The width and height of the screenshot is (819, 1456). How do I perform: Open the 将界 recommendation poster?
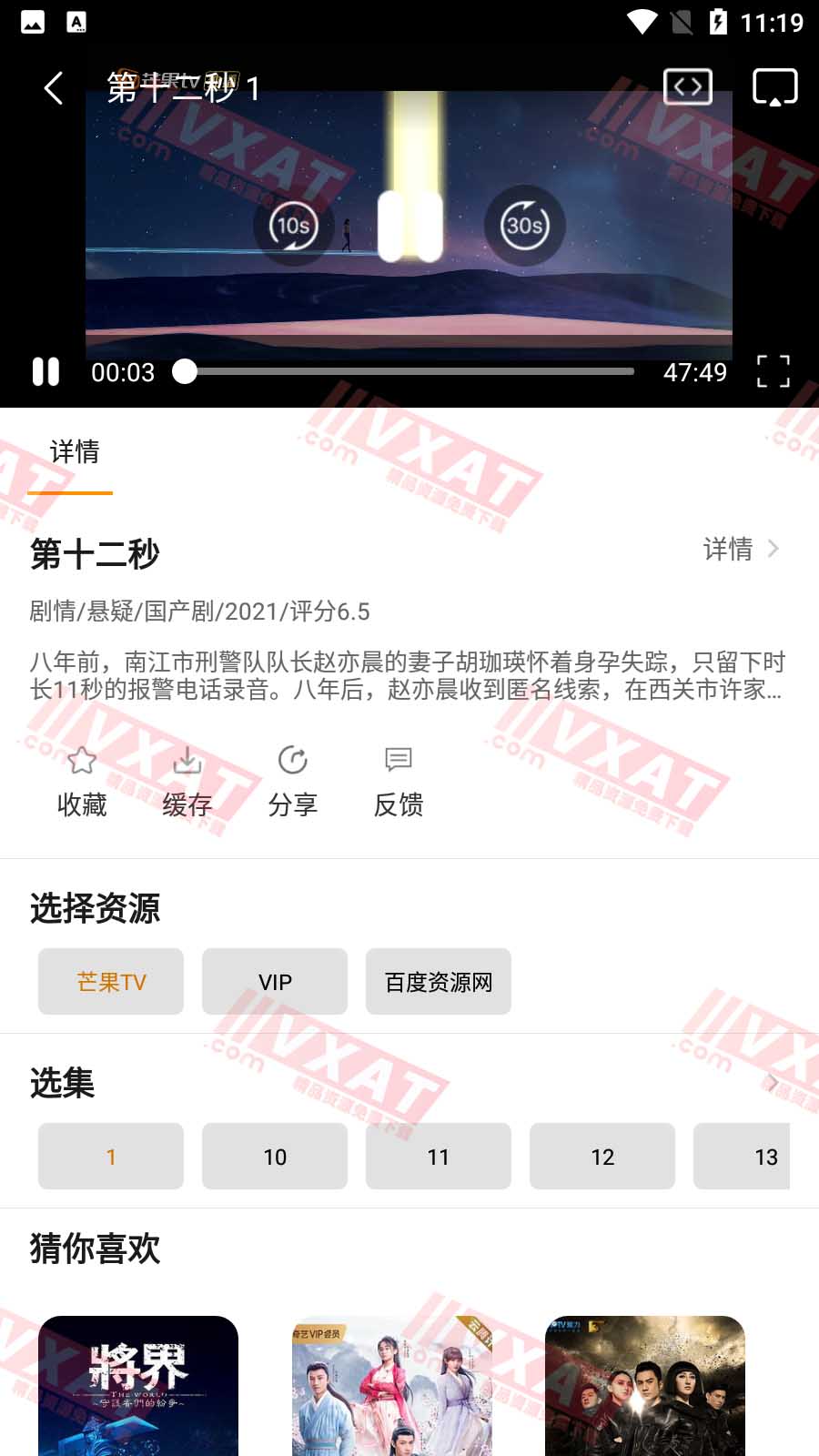(x=138, y=1385)
